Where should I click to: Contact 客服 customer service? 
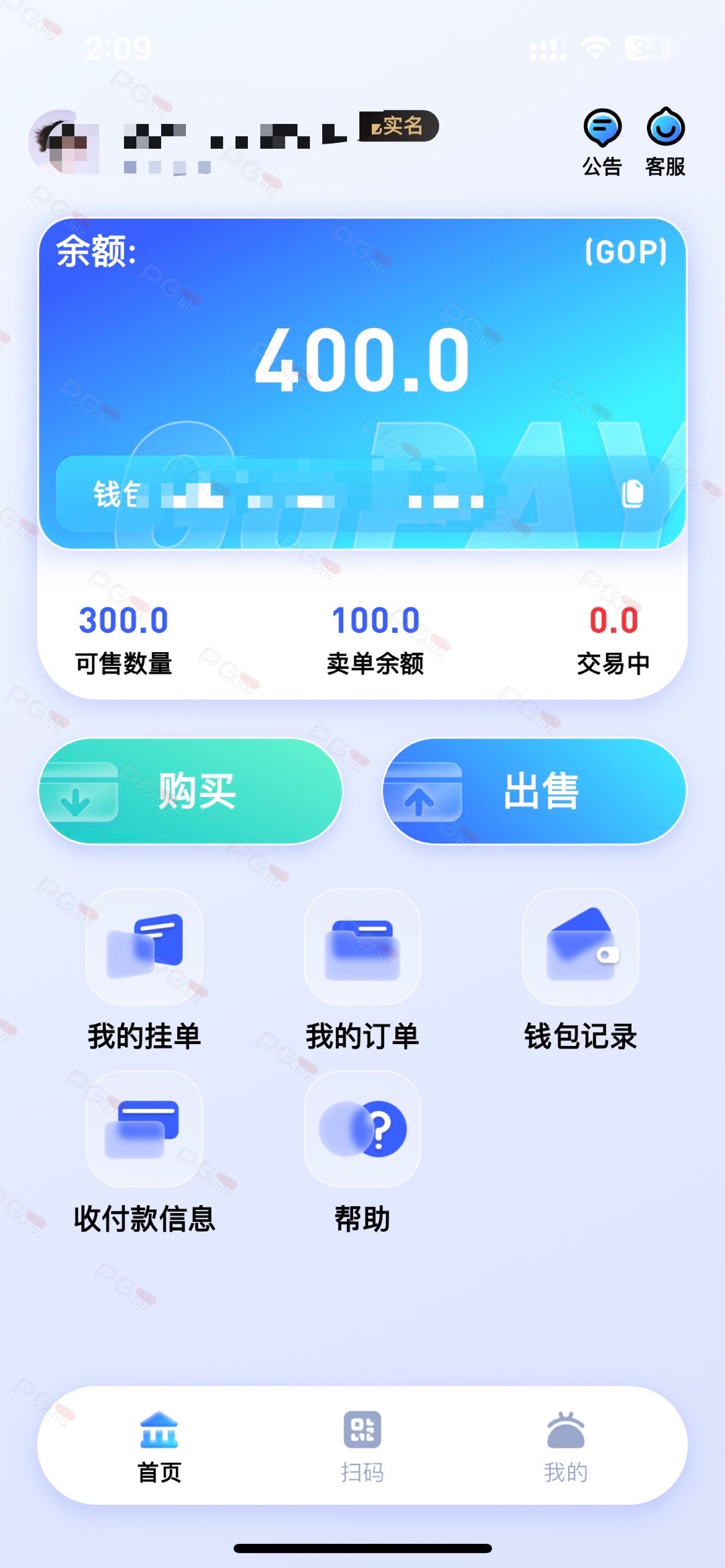(x=665, y=142)
